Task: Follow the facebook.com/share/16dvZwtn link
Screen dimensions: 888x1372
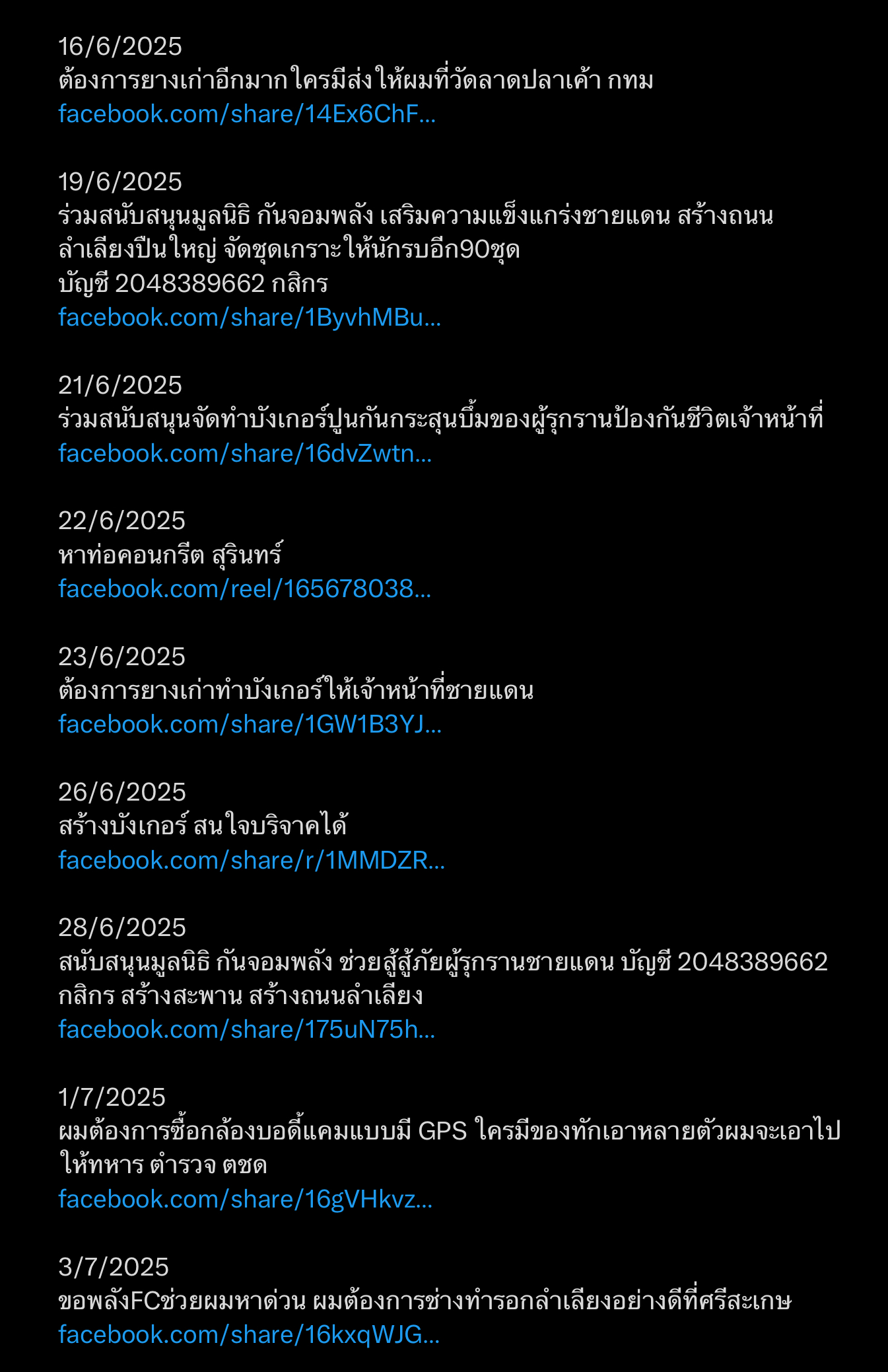Action: (x=245, y=454)
